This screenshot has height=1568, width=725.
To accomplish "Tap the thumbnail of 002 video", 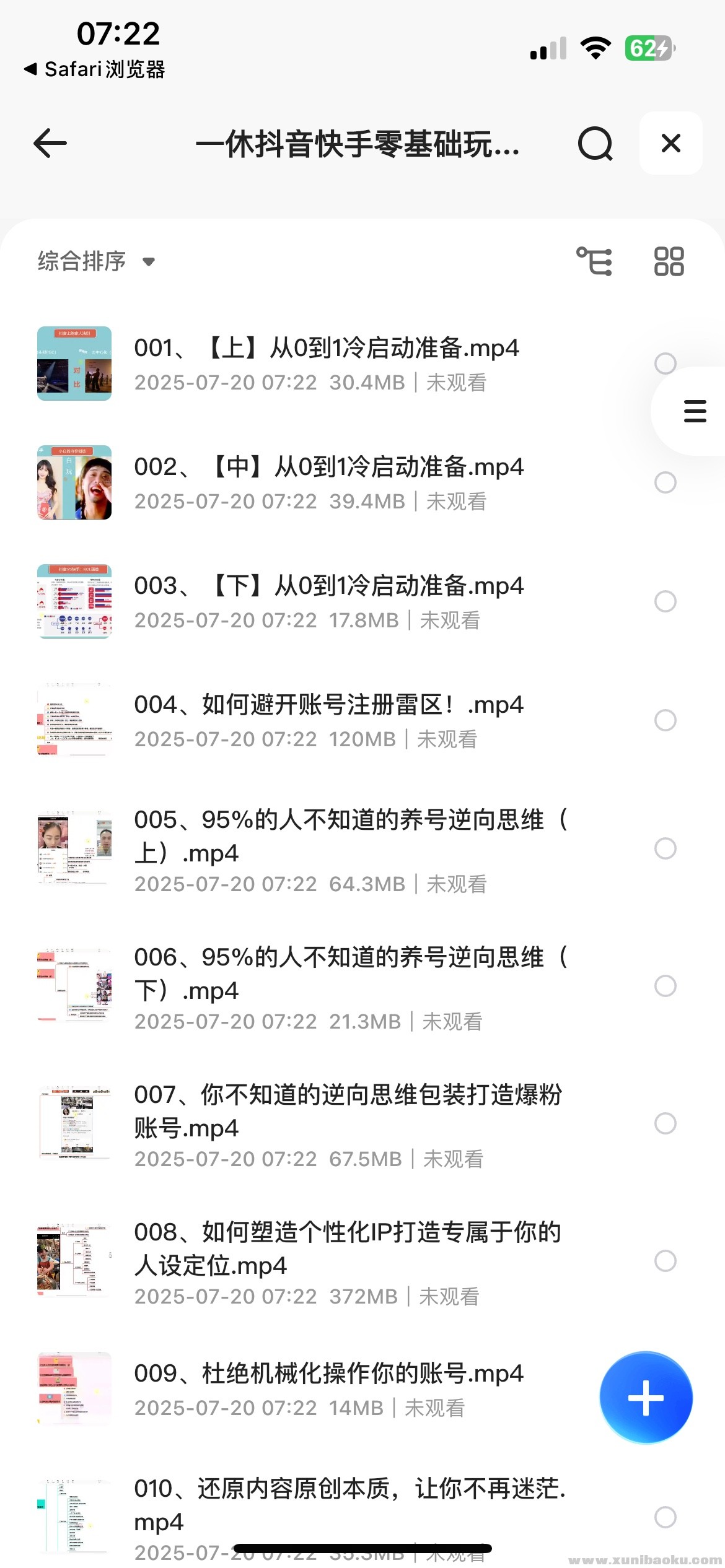I will pos(74,482).
